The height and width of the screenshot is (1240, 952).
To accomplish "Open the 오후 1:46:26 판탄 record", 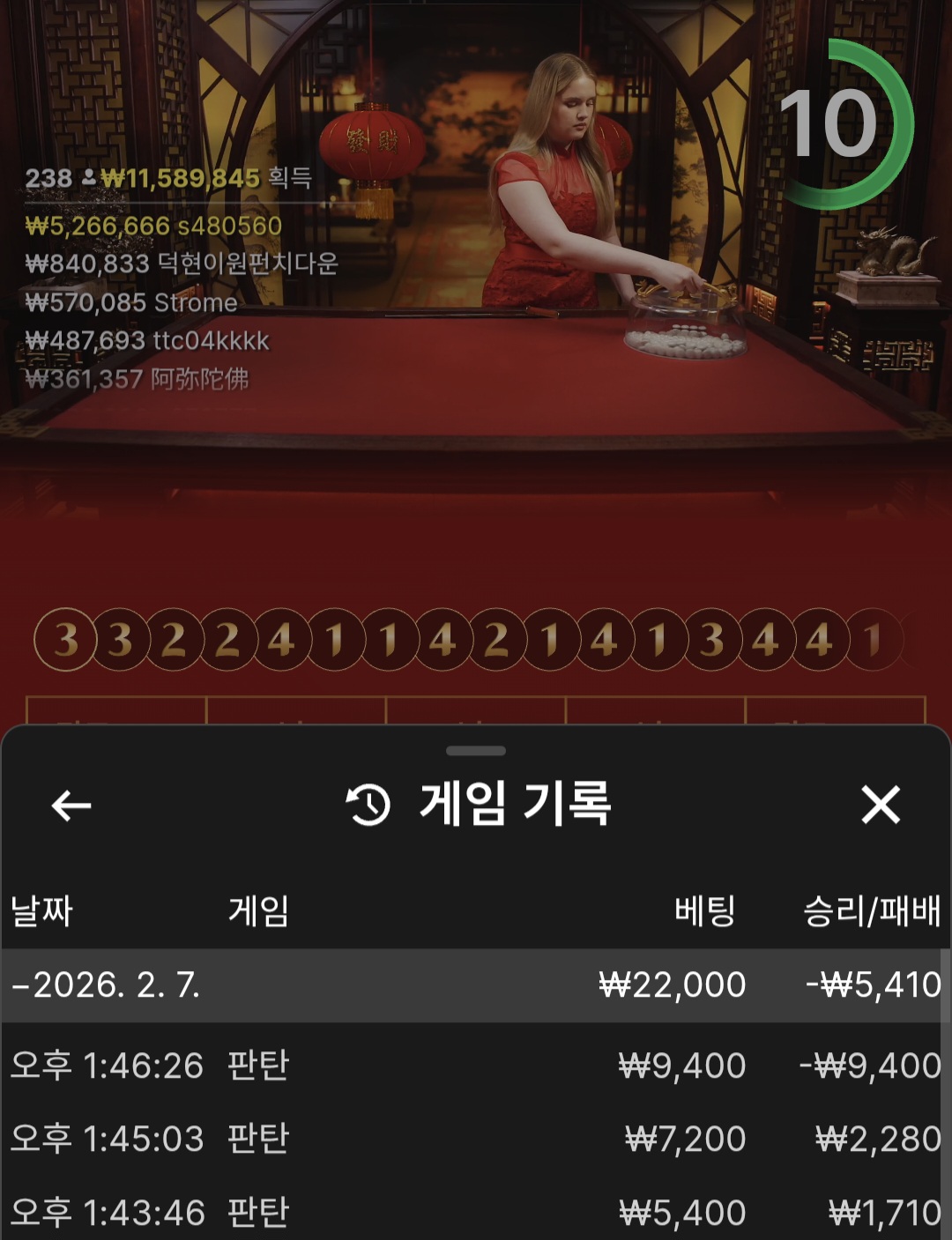I will [474, 1065].
